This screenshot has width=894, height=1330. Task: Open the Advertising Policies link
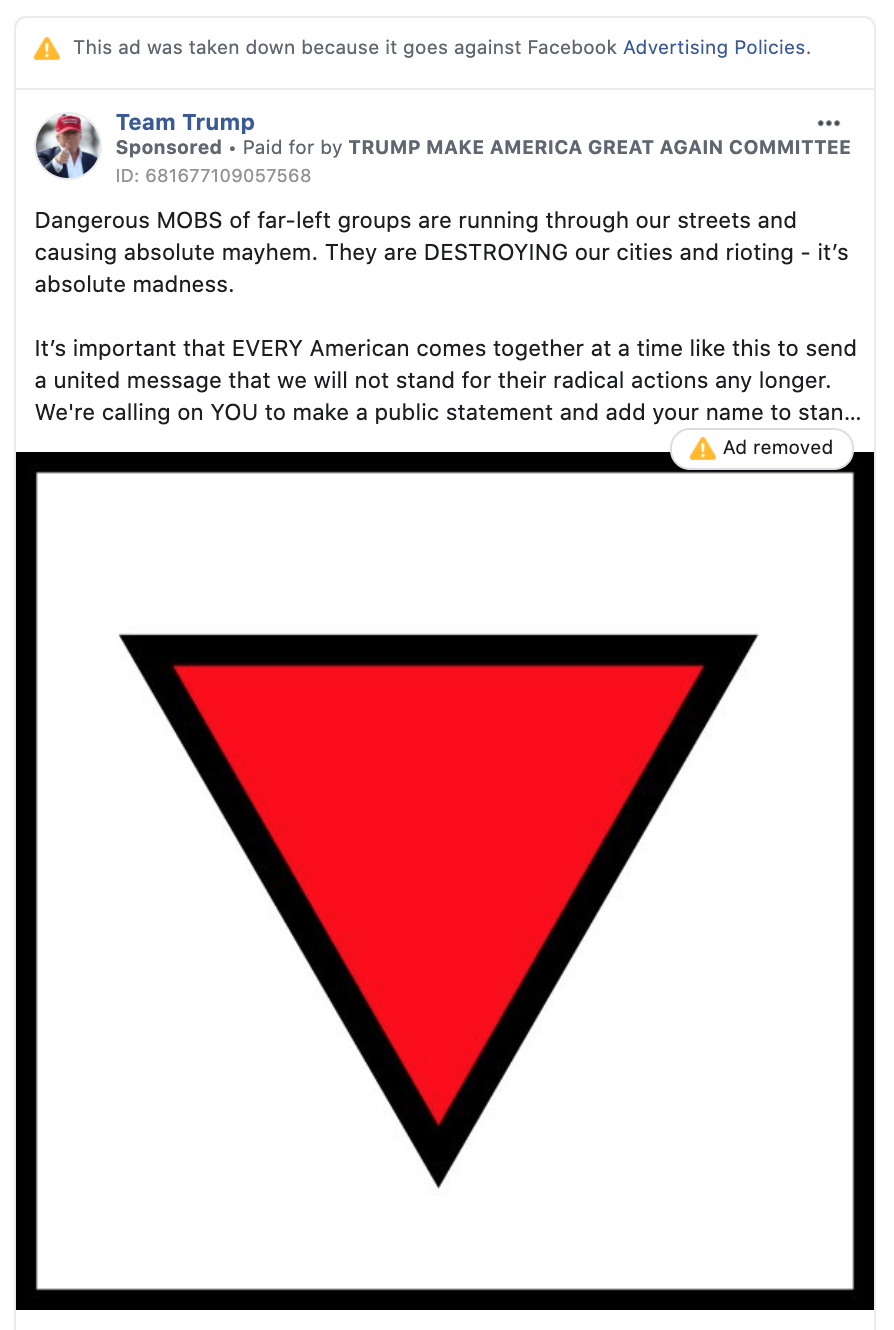715,48
